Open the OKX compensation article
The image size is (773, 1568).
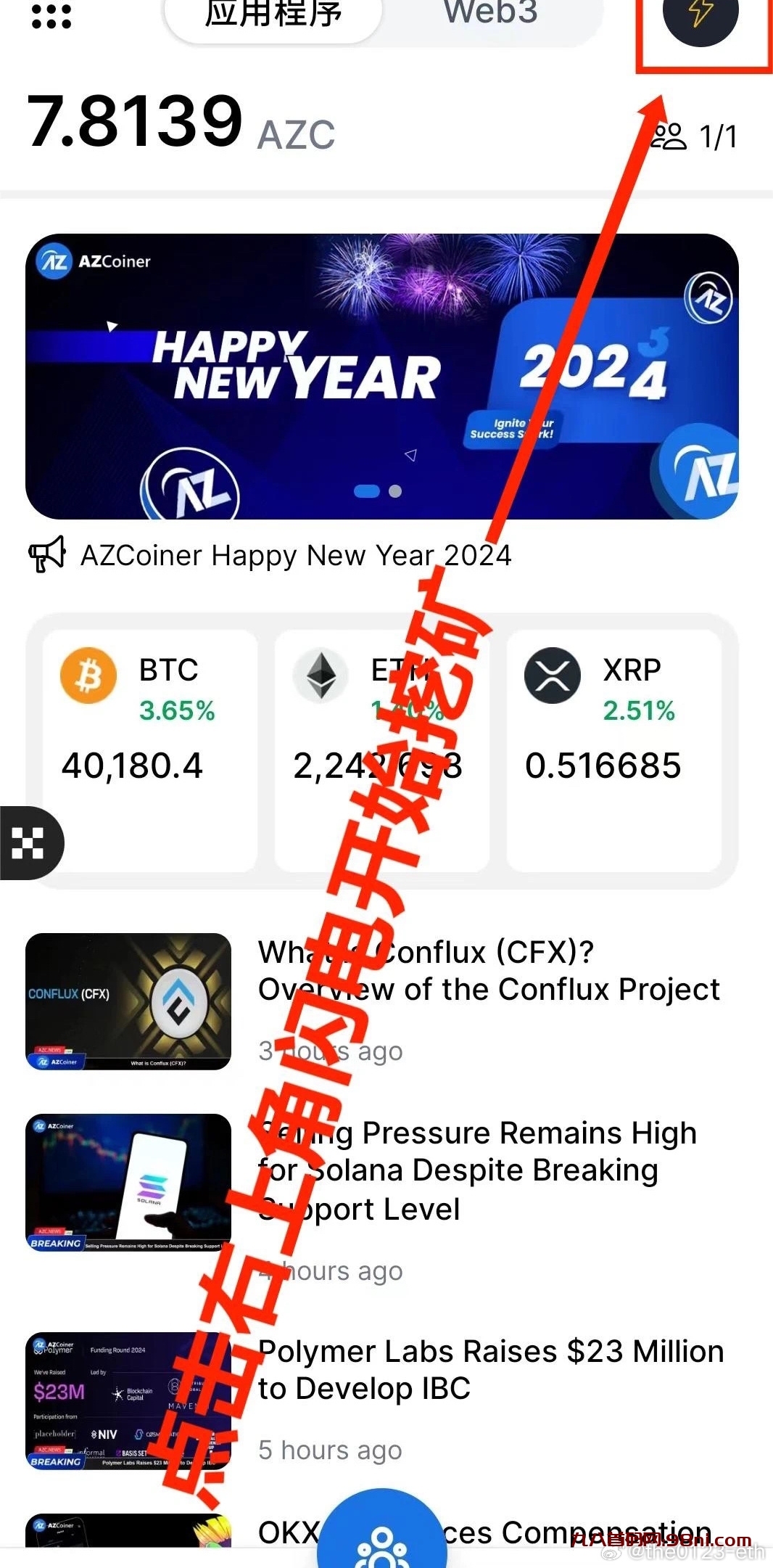pyautogui.click(x=580, y=1531)
